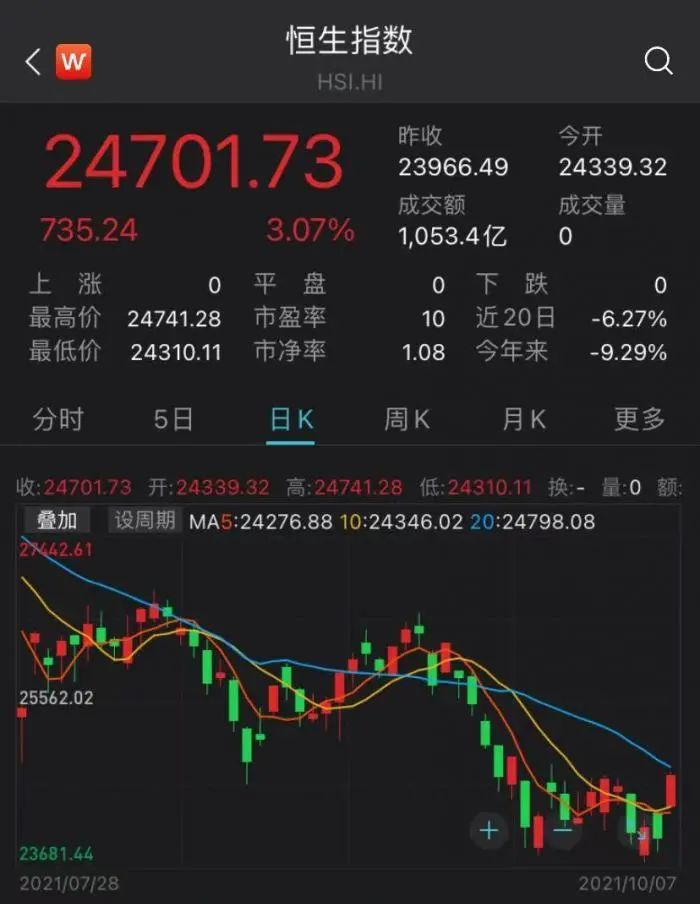Screen dimensions: 700x904
Task: Zoom in the chart with plus button
Action: point(489,831)
